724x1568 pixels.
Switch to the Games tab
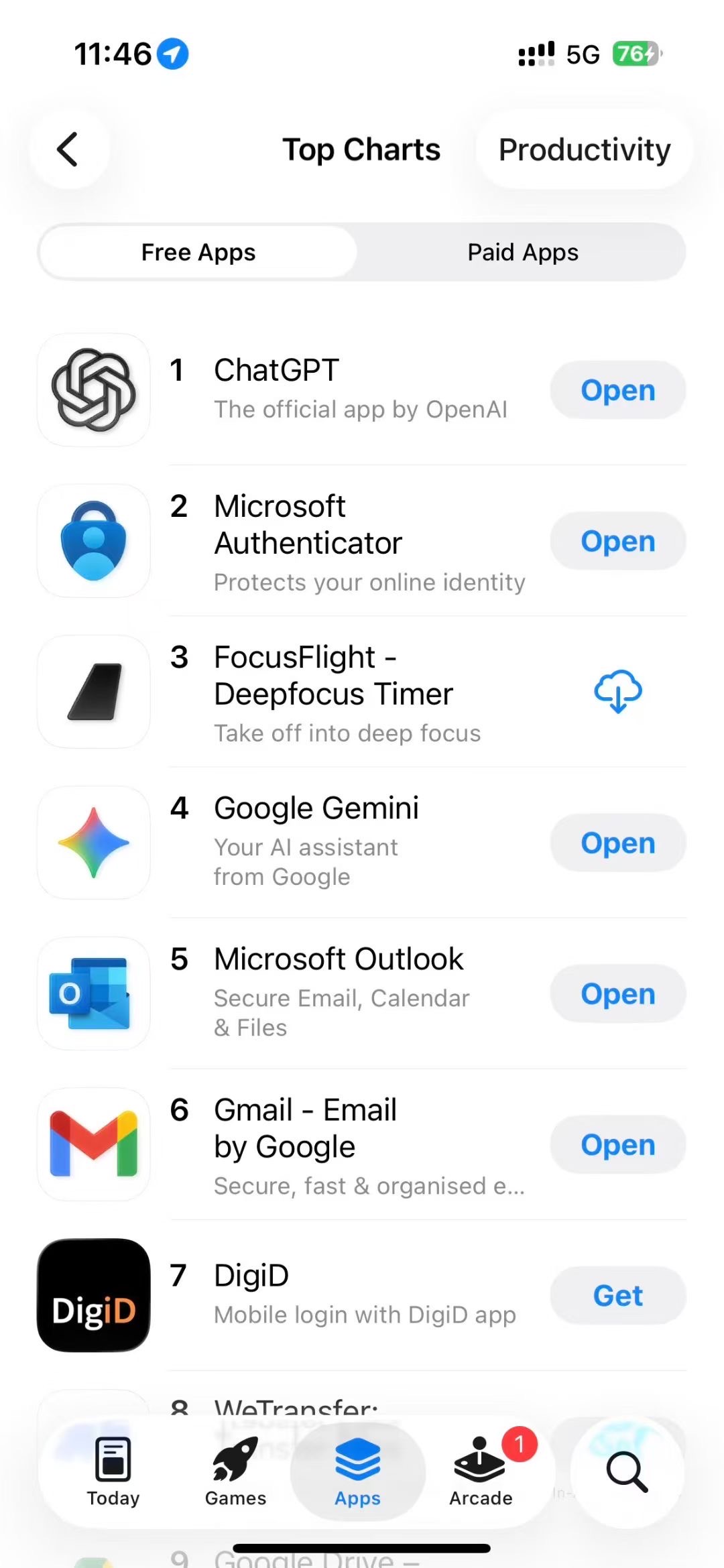click(235, 1472)
